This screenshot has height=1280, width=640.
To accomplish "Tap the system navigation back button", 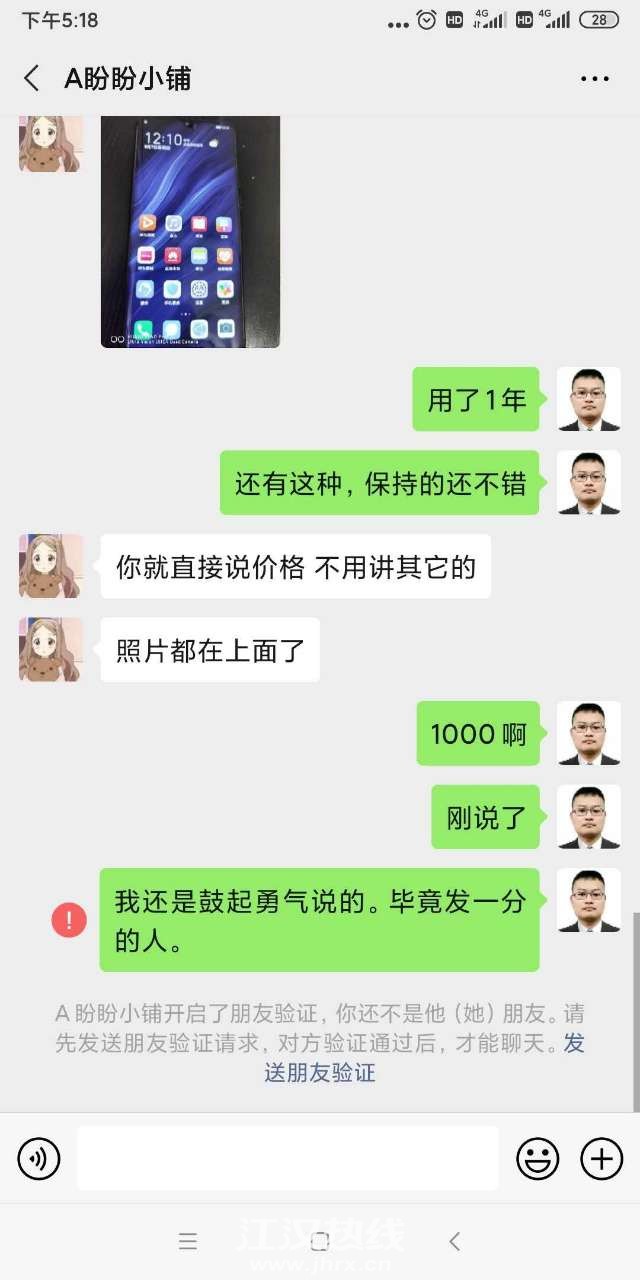I will point(454,1241).
